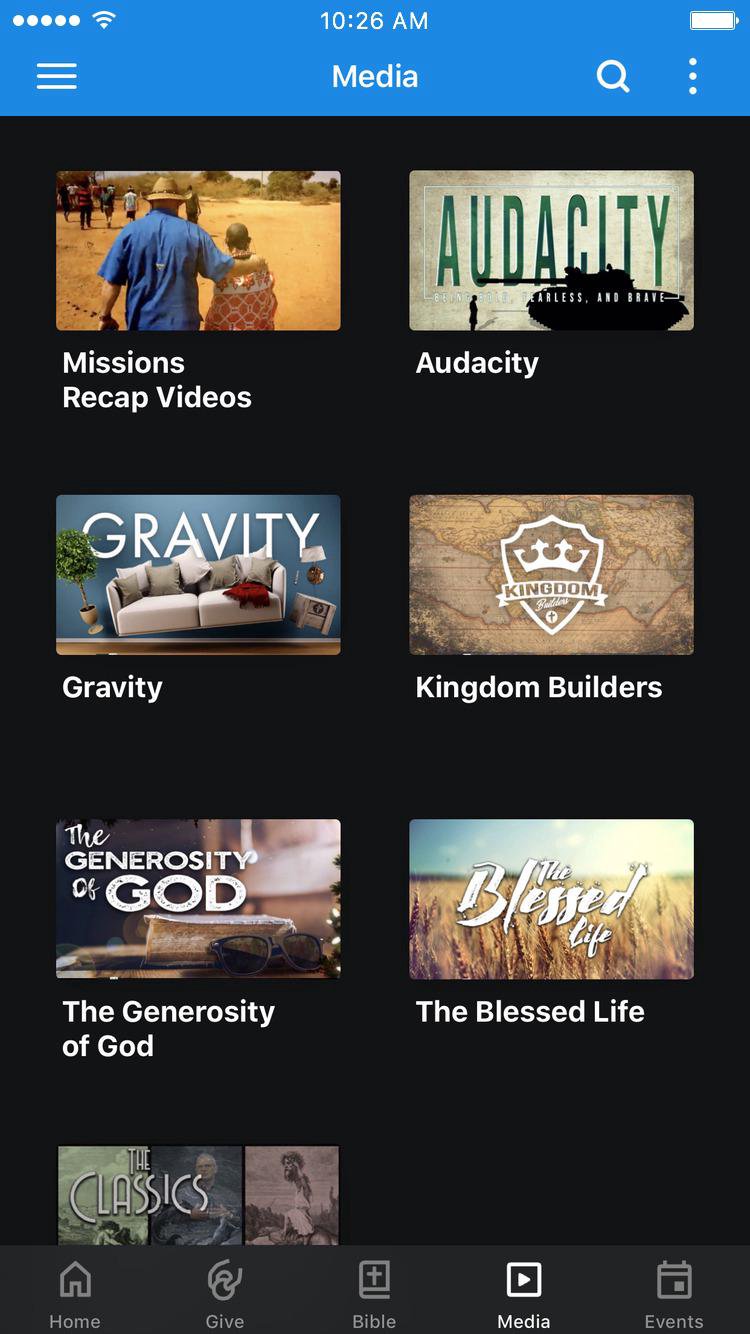Go to the Give tab
The height and width of the screenshot is (1334, 750).
225,1292
